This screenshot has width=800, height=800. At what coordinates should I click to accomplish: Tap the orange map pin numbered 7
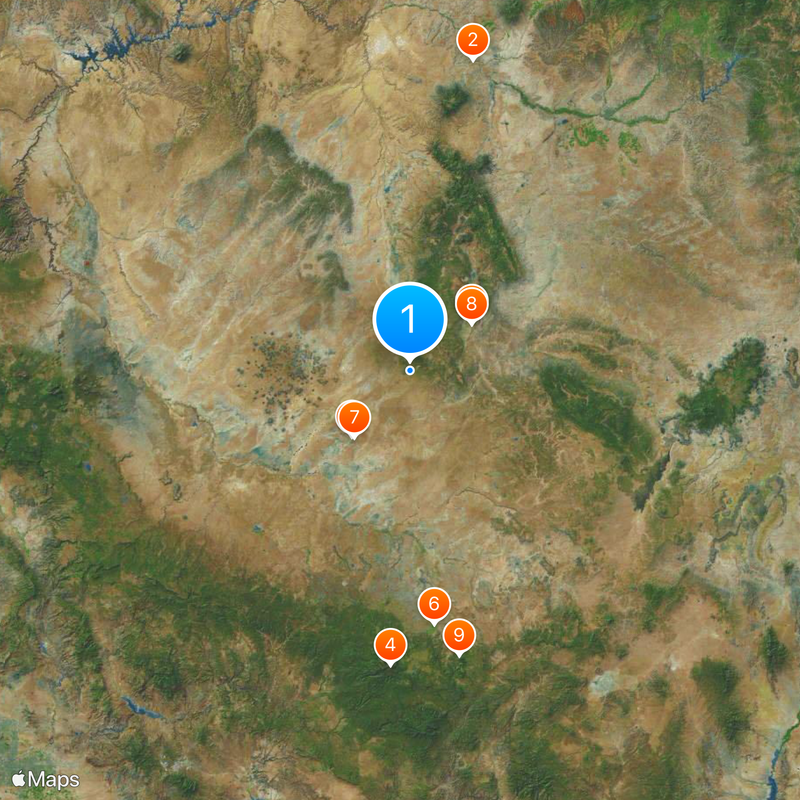tap(352, 417)
